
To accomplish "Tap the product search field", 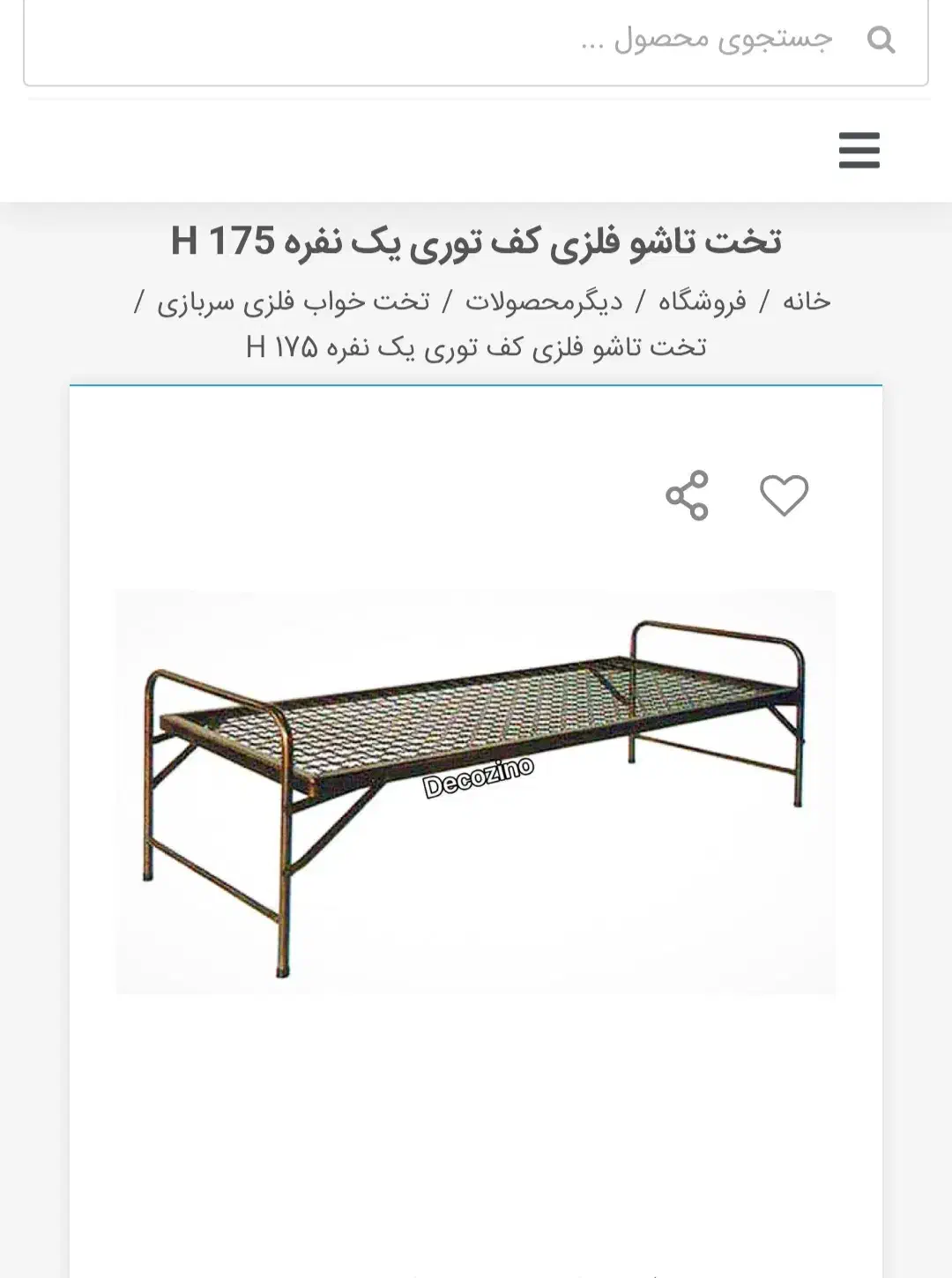I will pyautogui.click(x=476, y=40).
